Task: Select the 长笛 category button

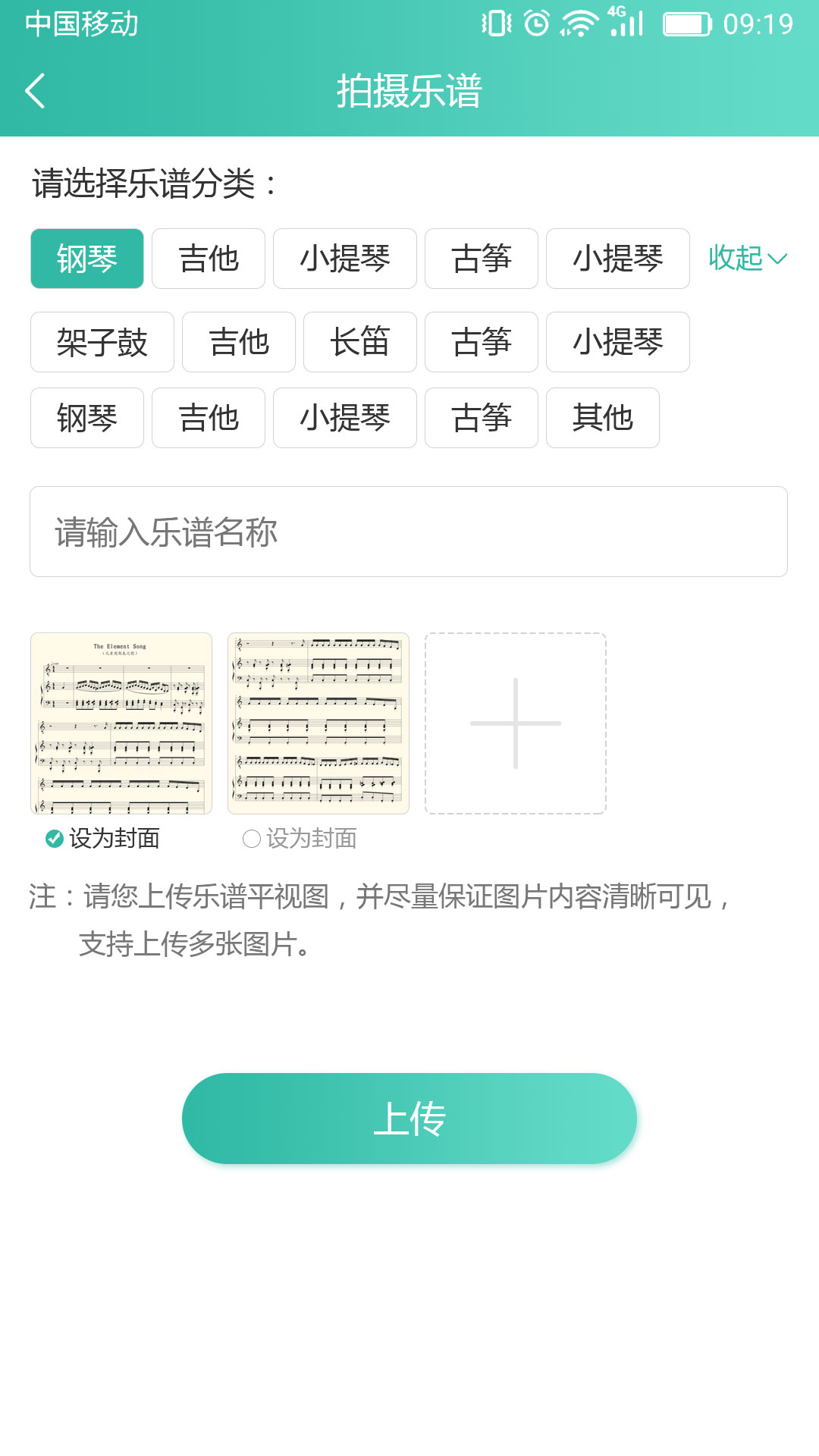Action: (359, 342)
